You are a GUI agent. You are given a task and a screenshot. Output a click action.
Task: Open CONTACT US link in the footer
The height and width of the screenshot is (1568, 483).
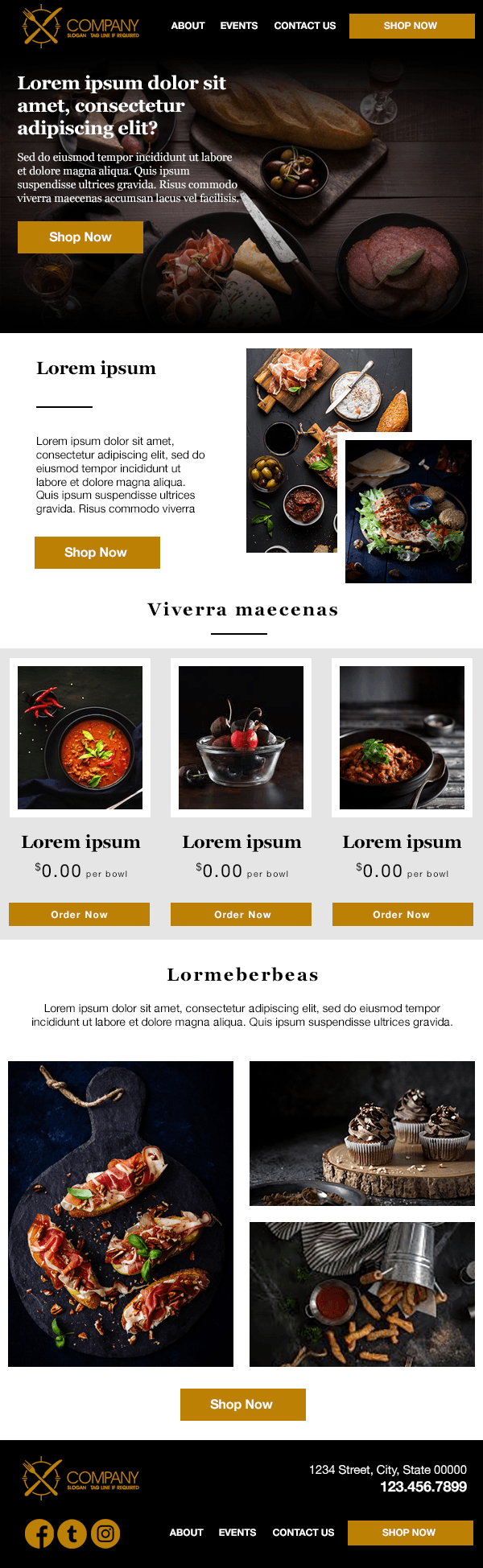(303, 1533)
